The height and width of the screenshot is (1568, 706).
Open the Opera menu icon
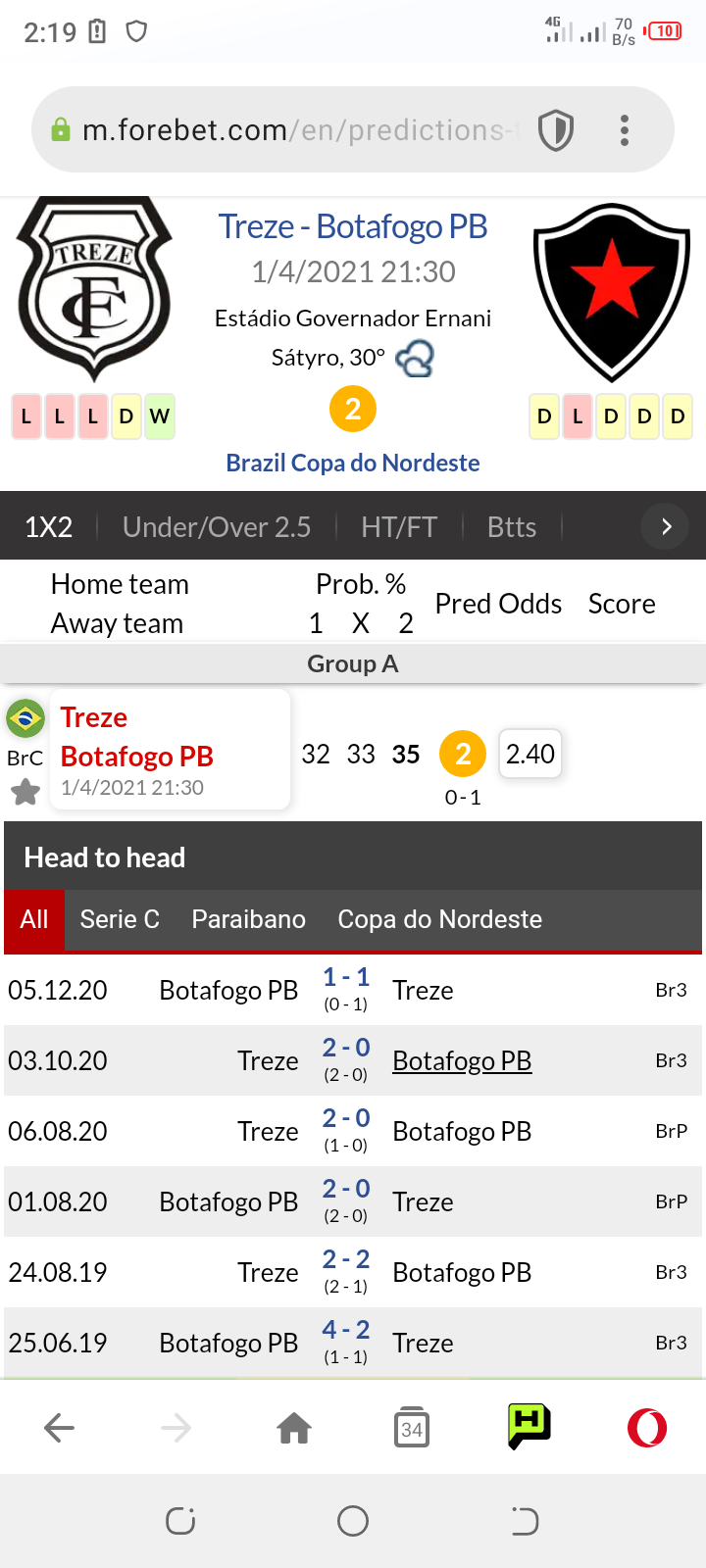pos(647,1428)
